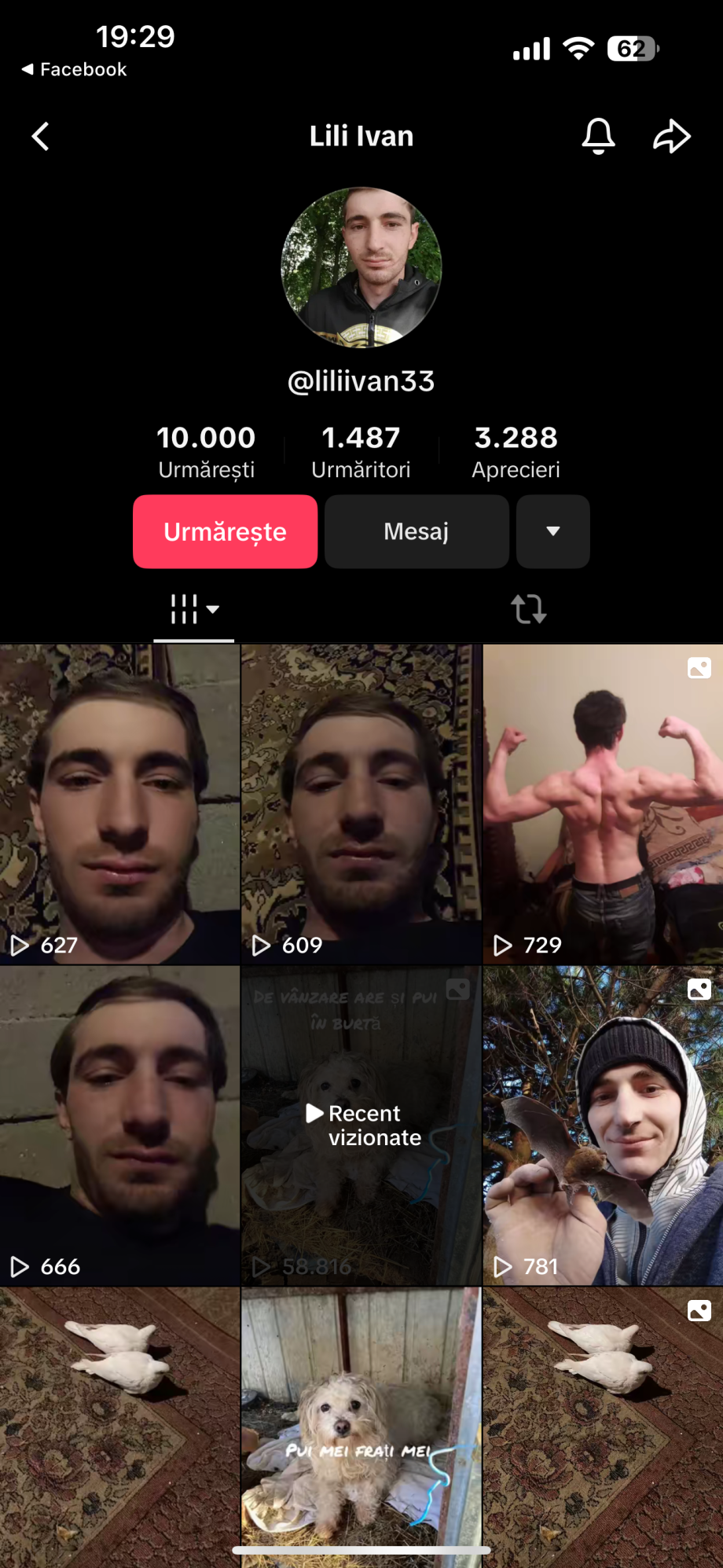The height and width of the screenshot is (1568, 723).
Task: Open the Recent vizionate video
Action: 361,1126
